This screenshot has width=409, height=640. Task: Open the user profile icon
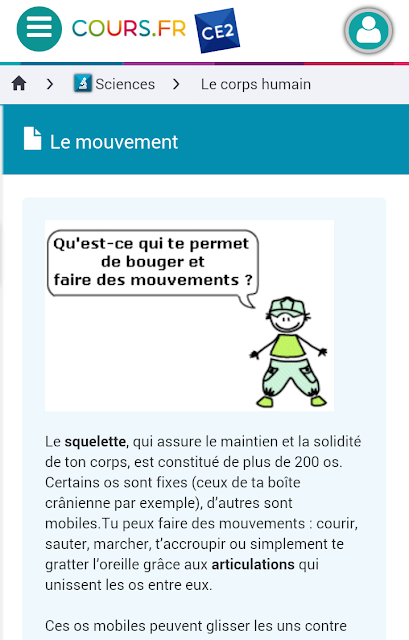click(x=369, y=31)
